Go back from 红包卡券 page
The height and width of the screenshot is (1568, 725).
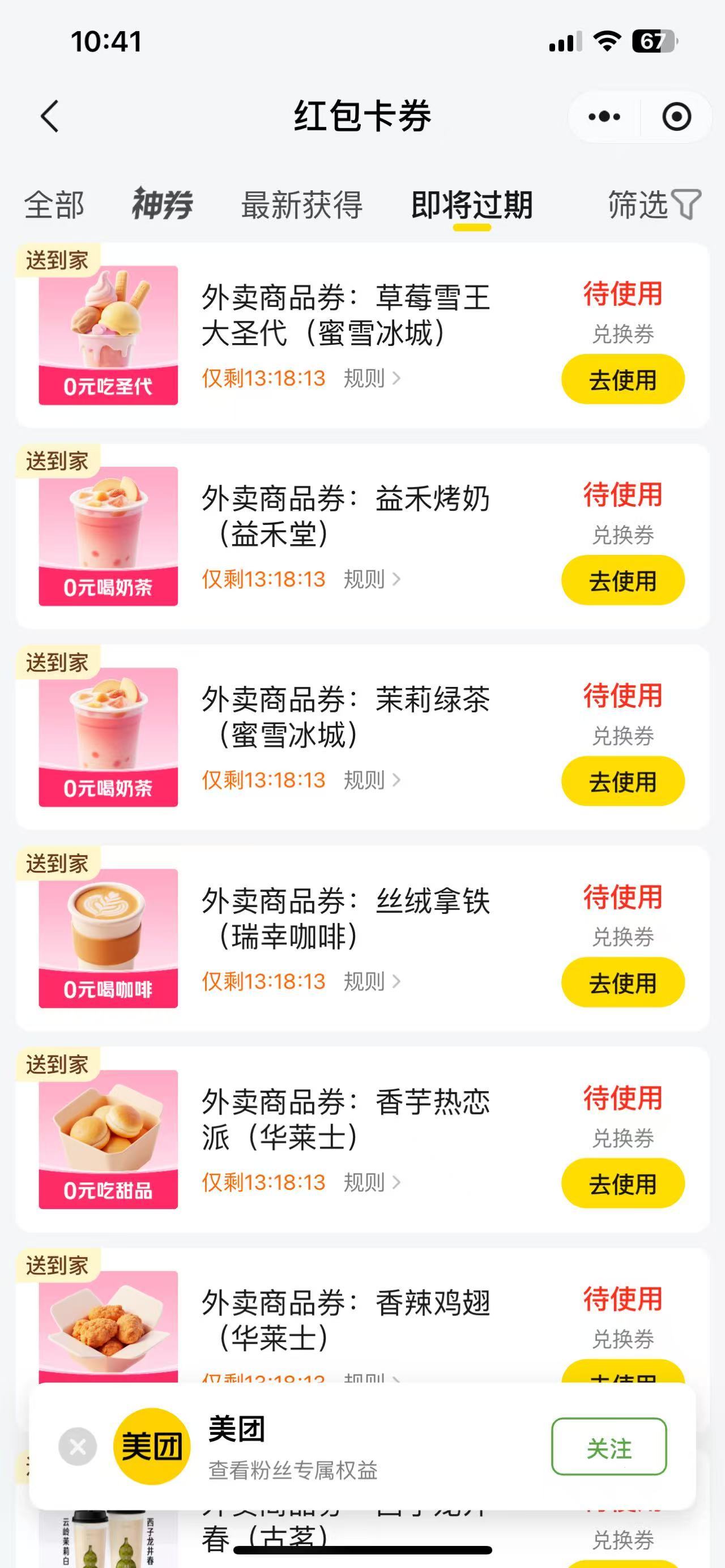pos(50,116)
